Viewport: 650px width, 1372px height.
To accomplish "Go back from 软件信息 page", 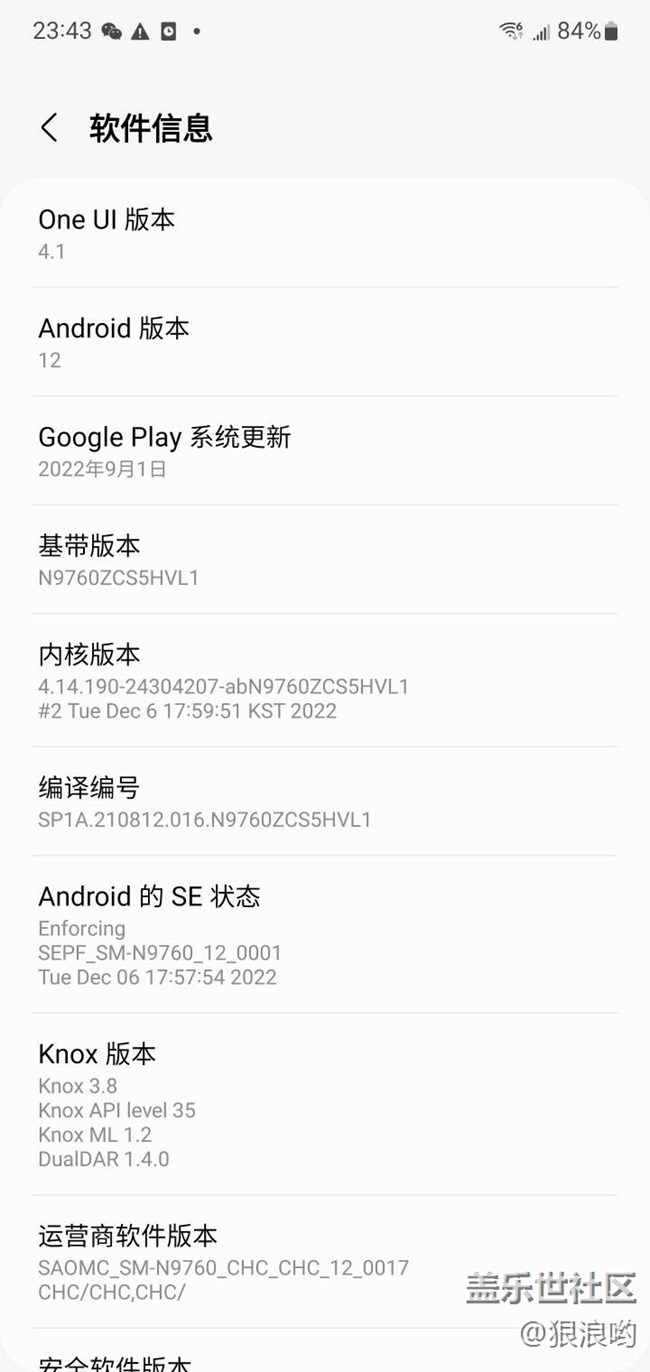I will click(x=49, y=128).
